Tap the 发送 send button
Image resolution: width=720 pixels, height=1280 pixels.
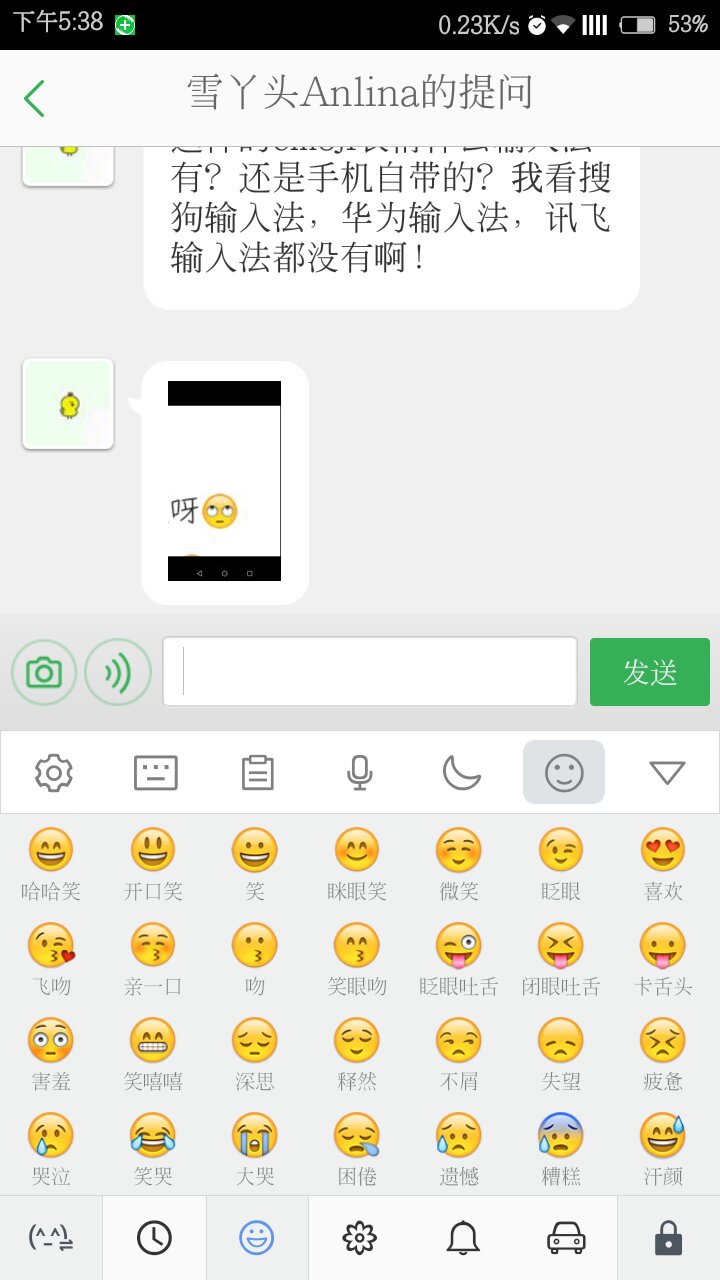(649, 672)
